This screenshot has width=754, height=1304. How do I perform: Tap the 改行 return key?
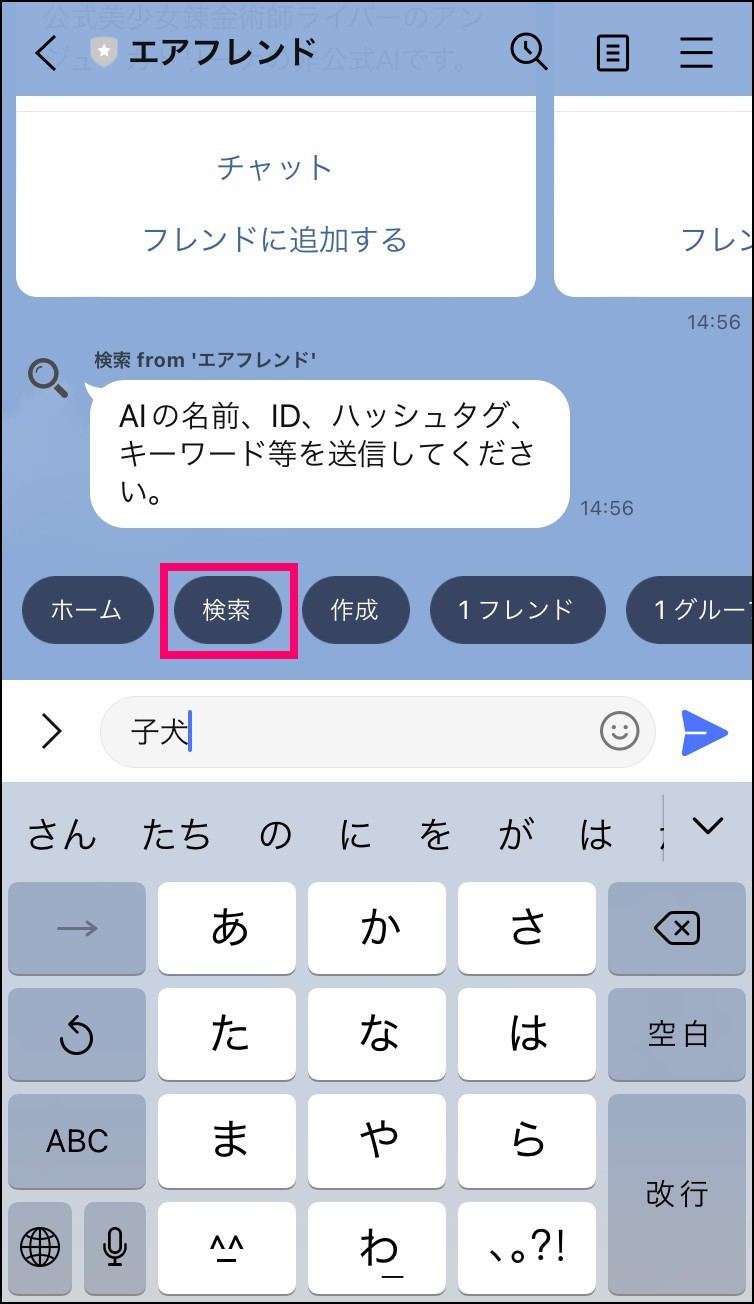click(x=677, y=1195)
